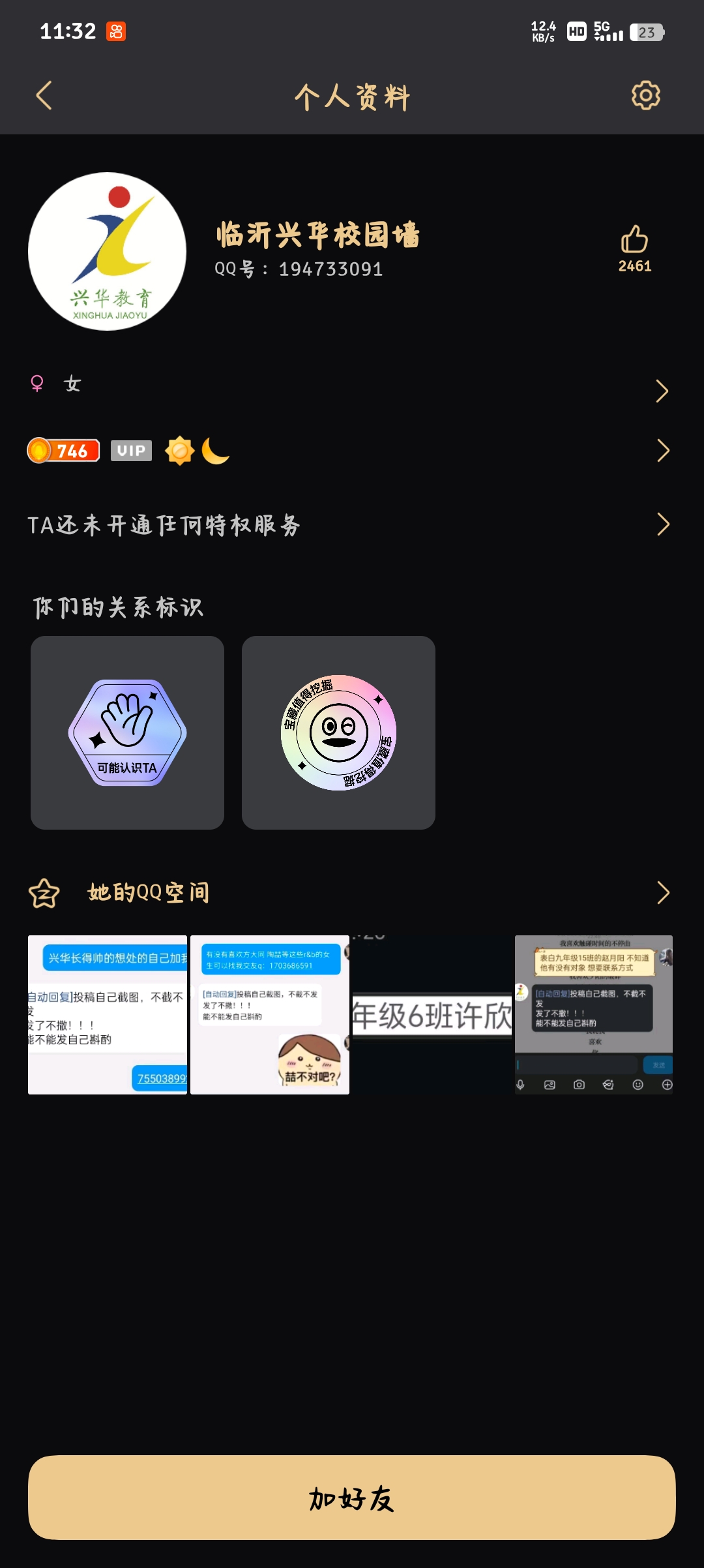
Task: Tap the 加好友 button
Action: tap(352, 1498)
